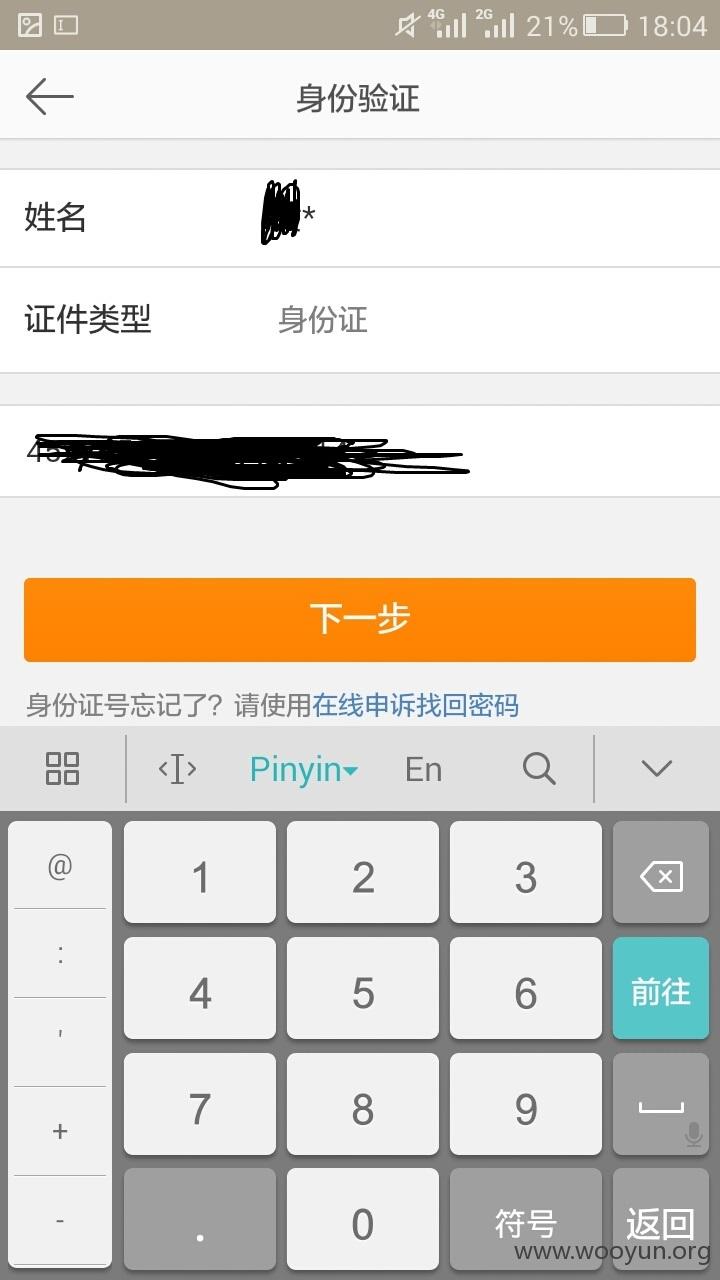Tap the keyboard cursor-move tool
Viewport: 720px width, 1280px height.
[177, 768]
